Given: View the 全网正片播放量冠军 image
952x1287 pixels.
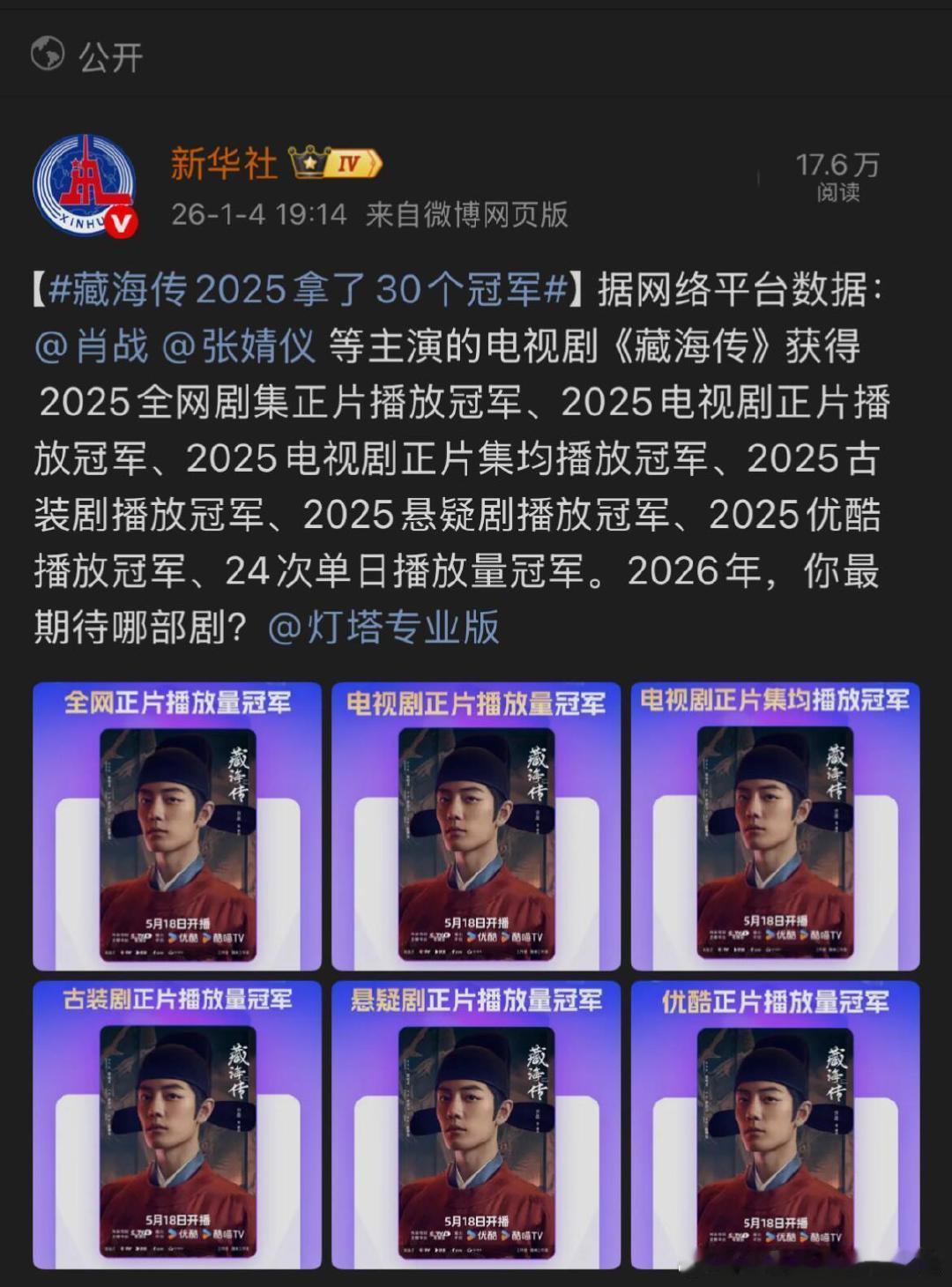Looking at the screenshot, I should click(x=177, y=827).
